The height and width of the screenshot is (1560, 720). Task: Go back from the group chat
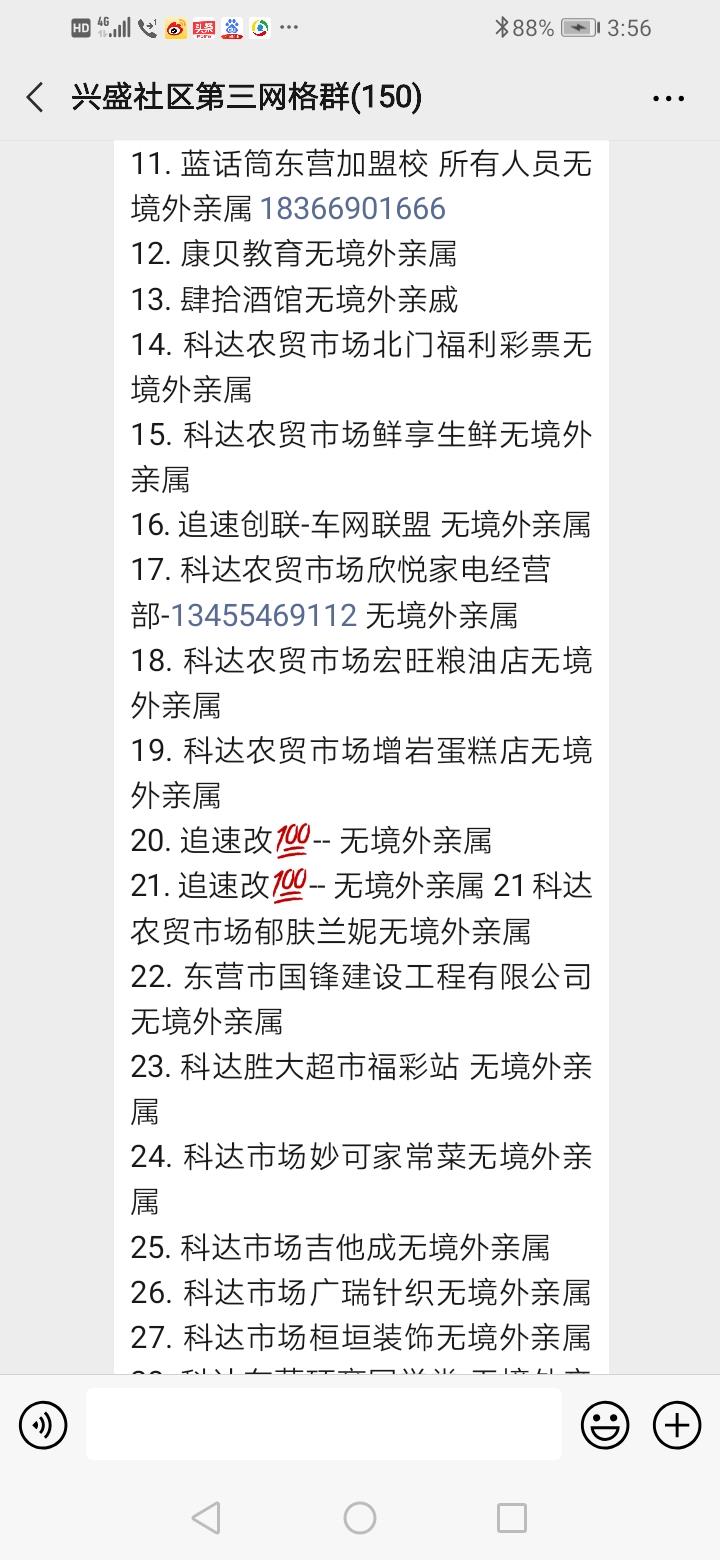35,98
